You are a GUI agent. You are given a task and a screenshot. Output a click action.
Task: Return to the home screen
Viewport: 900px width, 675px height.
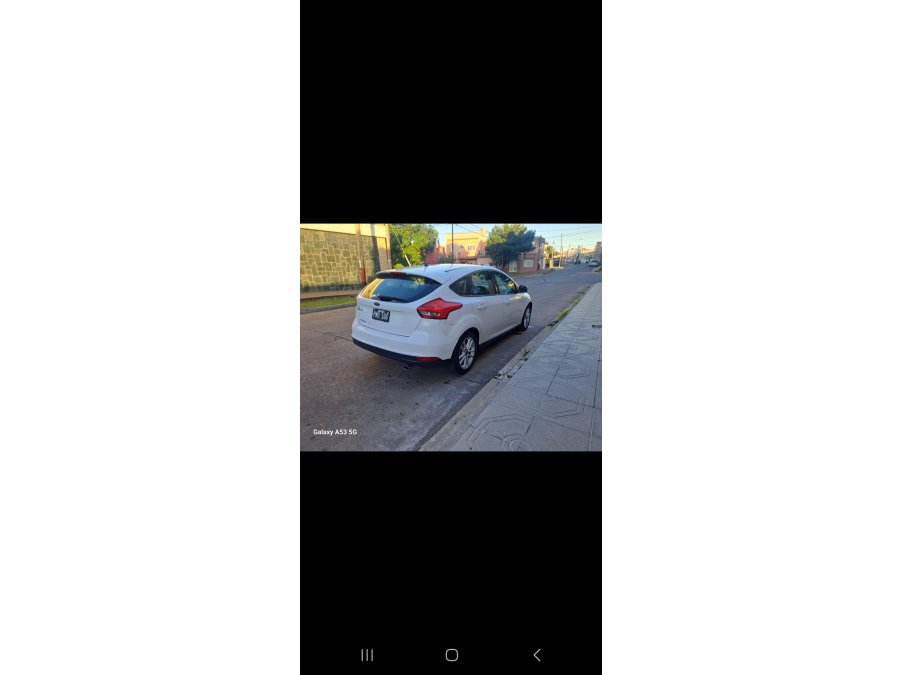tap(451, 655)
